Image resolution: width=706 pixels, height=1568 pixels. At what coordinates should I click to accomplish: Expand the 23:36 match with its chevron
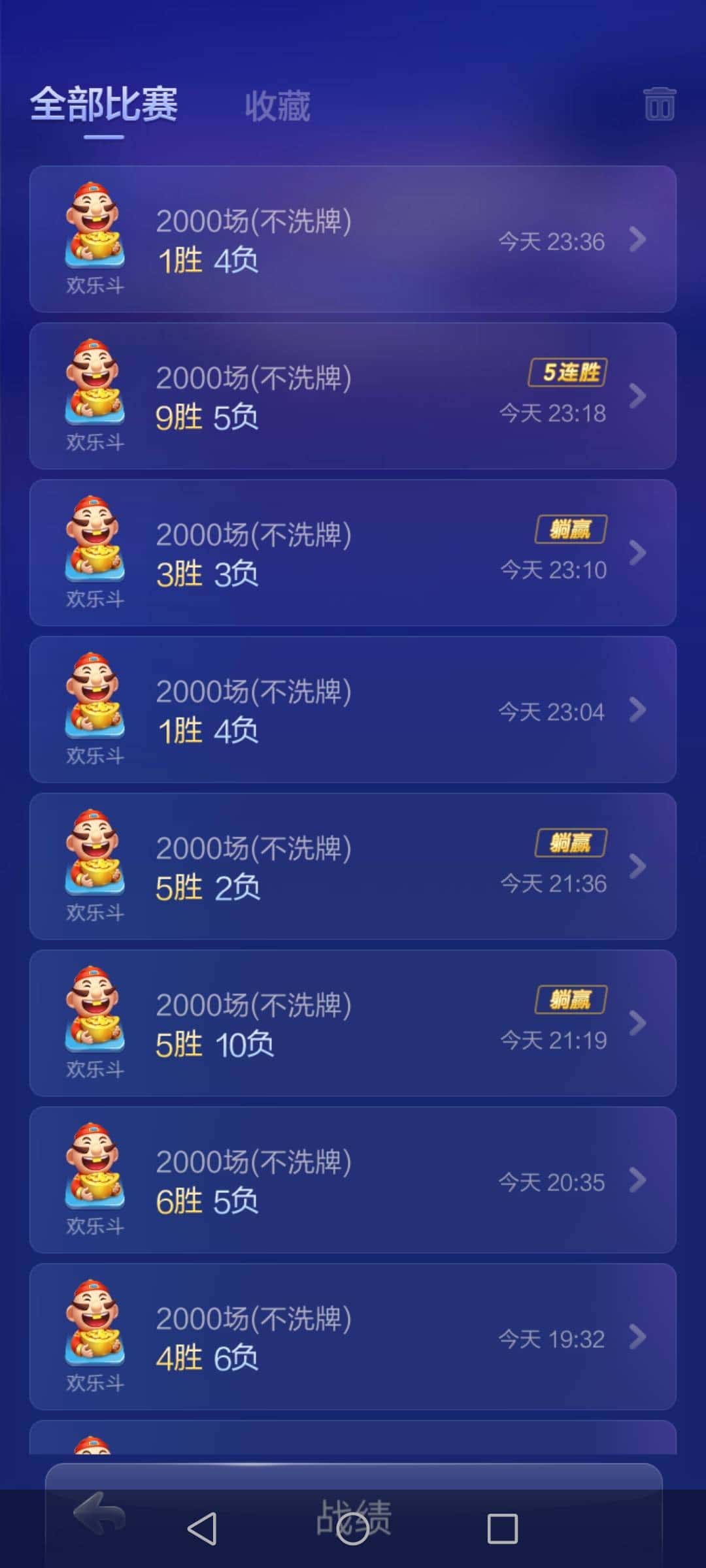(637, 240)
